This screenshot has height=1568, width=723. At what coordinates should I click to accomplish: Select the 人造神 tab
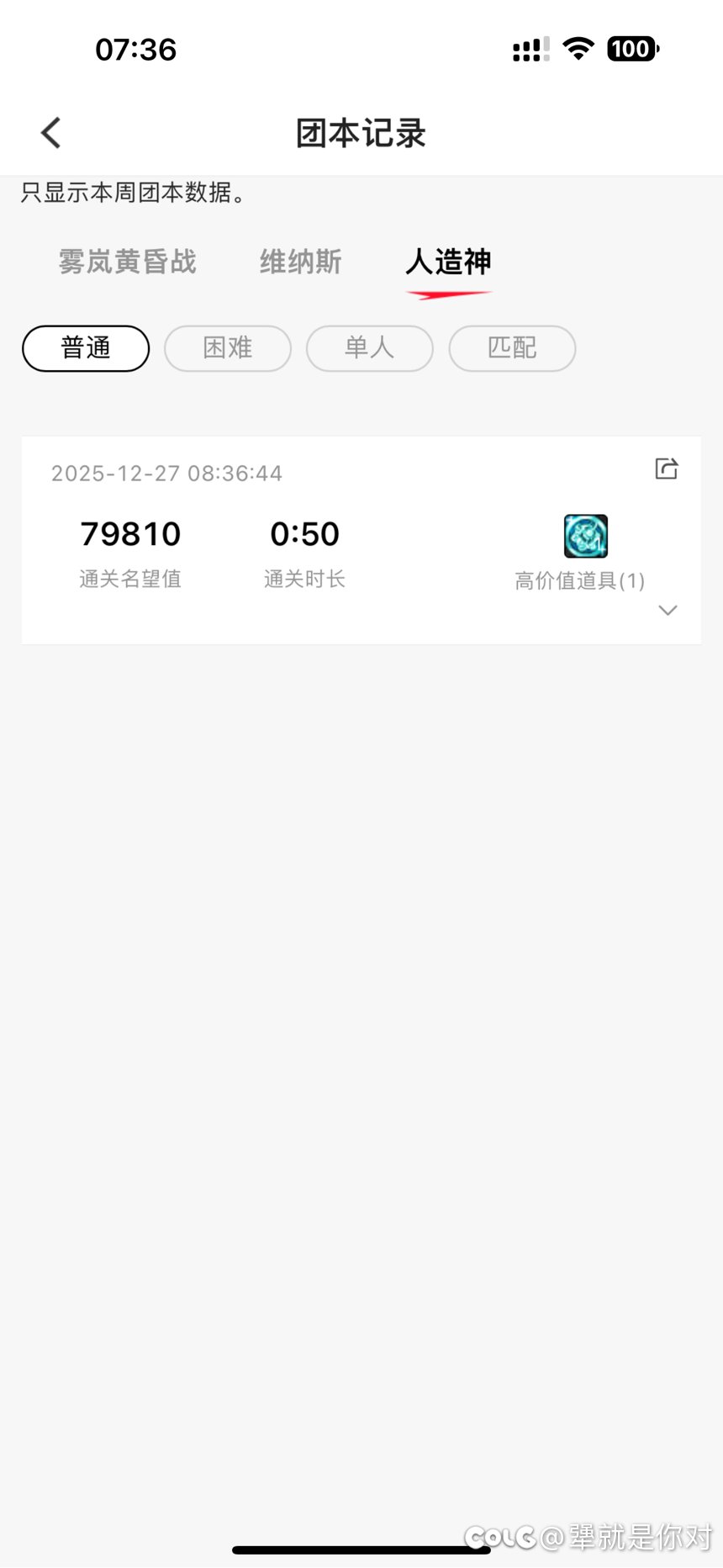(x=448, y=262)
